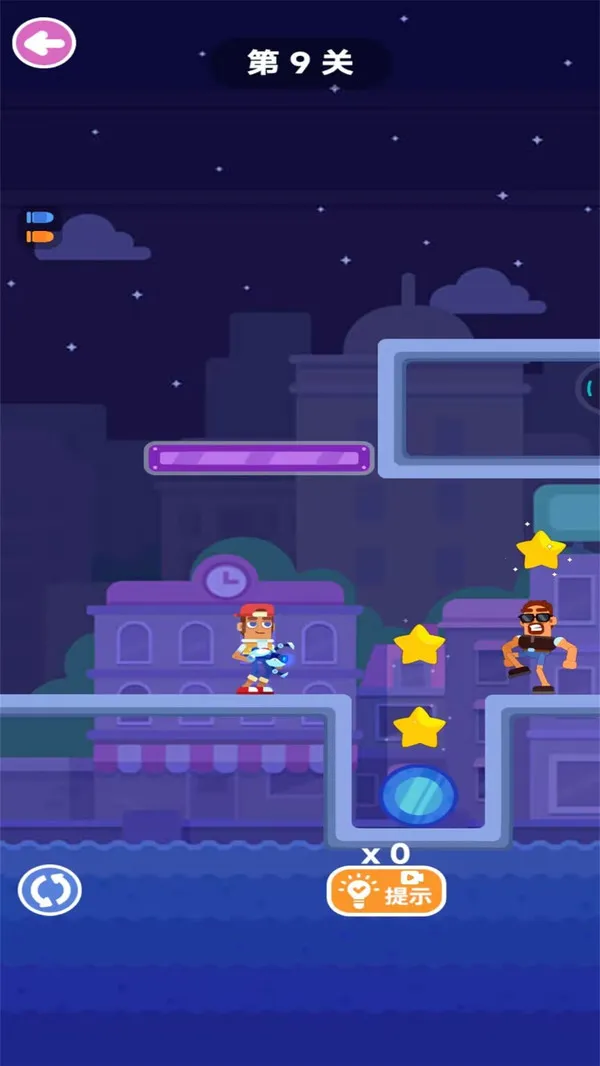Tap the orange 提示 hint button

[386, 890]
